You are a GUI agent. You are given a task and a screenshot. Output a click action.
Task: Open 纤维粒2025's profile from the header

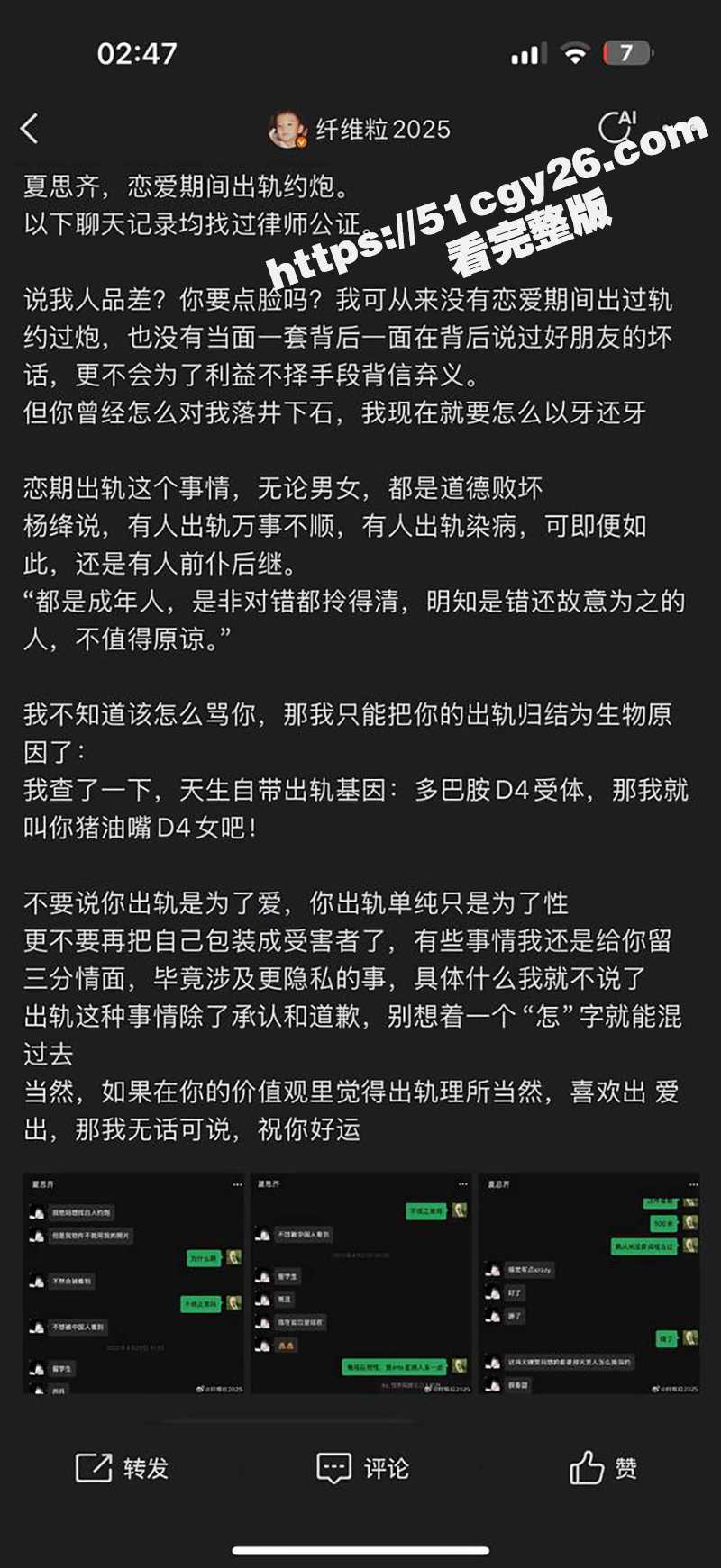[359, 130]
